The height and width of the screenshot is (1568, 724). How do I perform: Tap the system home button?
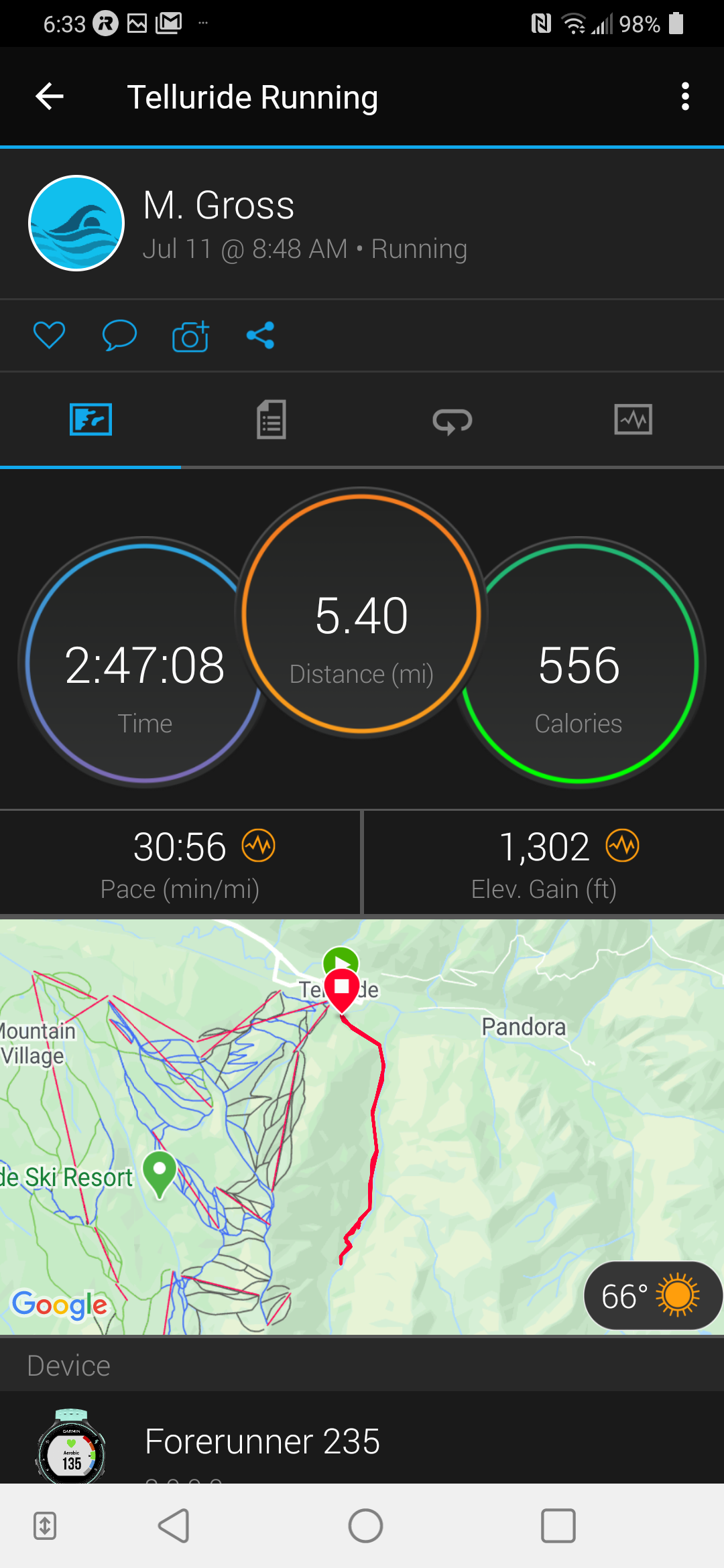pos(365,1526)
